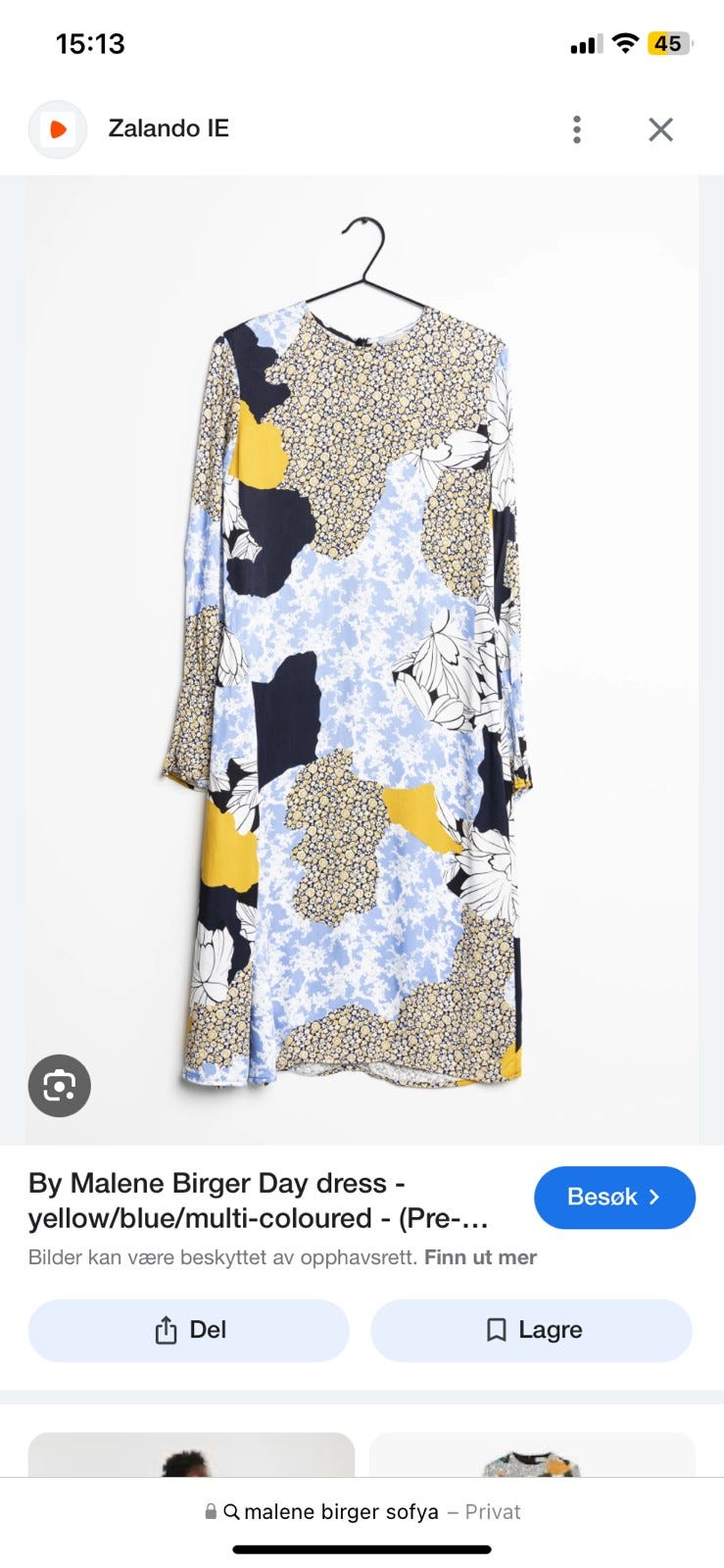Tap the Besøk button to visit site
This screenshot has height=1568, width=724.
(x=614, y=1197)
